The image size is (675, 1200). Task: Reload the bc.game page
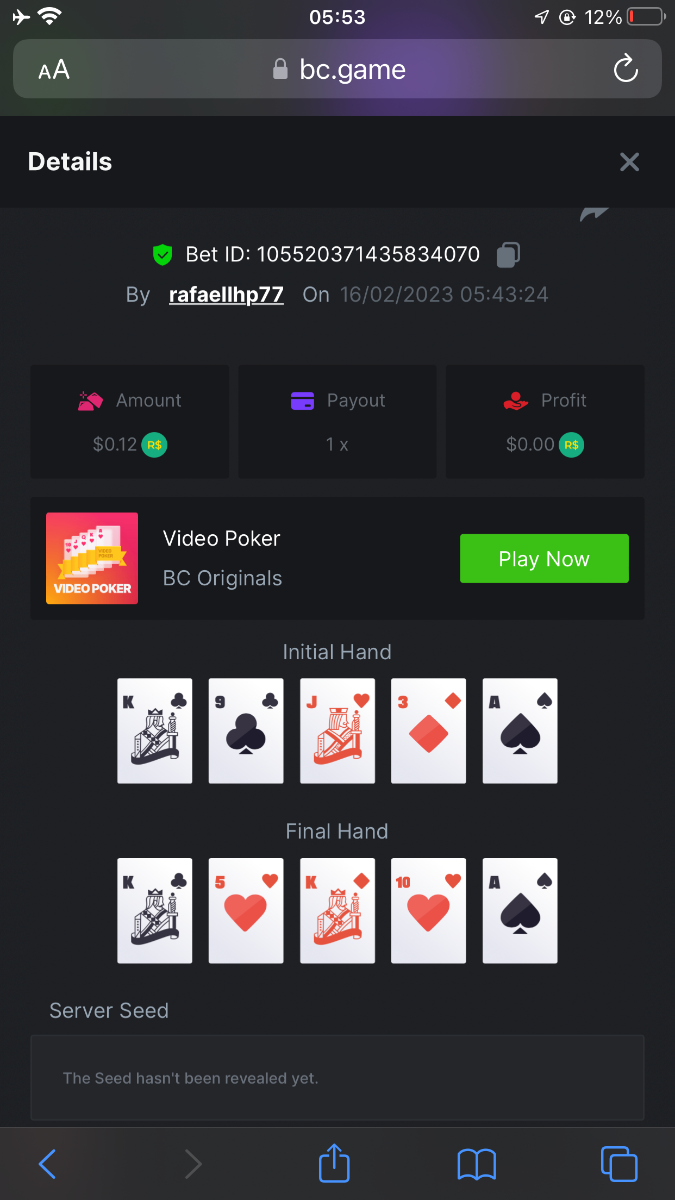625,69
